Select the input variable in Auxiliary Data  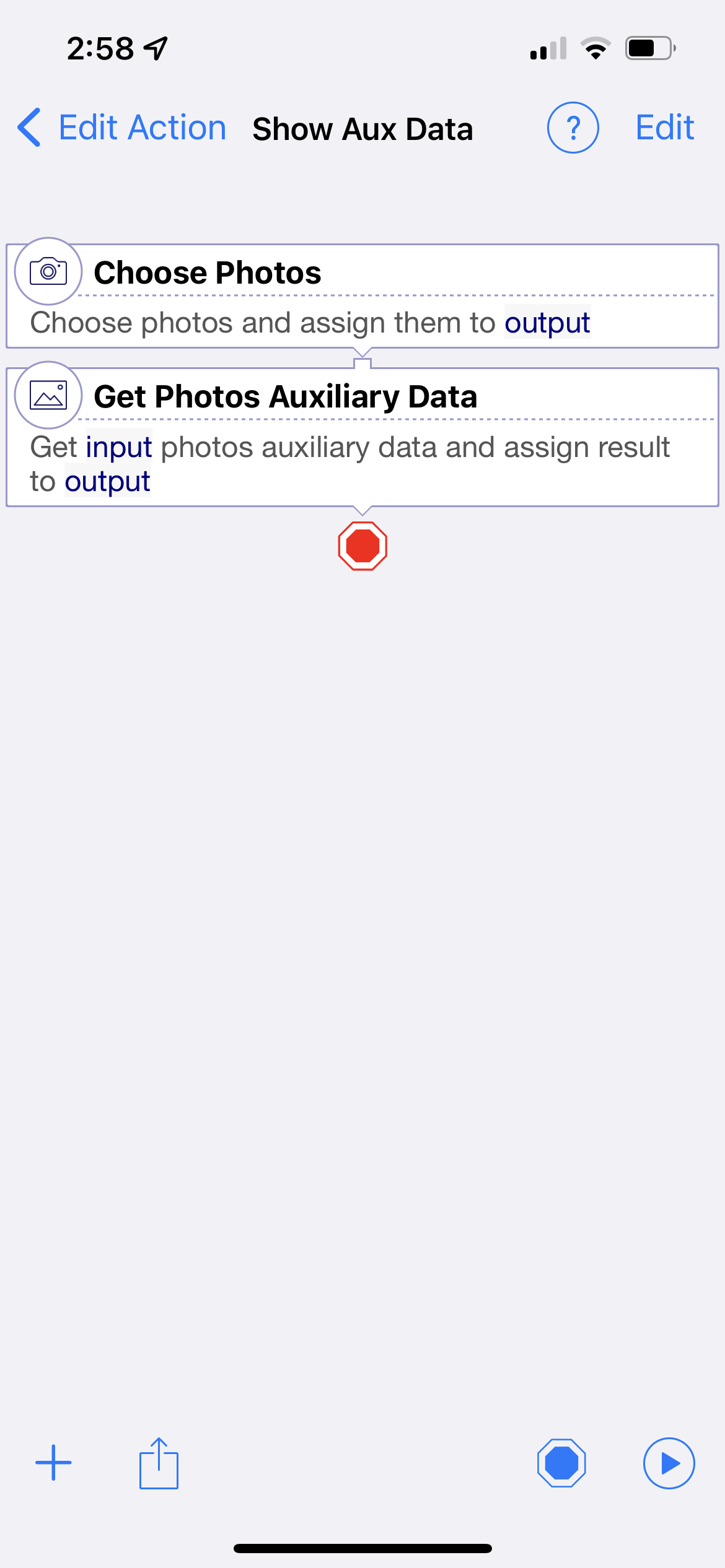119,446
